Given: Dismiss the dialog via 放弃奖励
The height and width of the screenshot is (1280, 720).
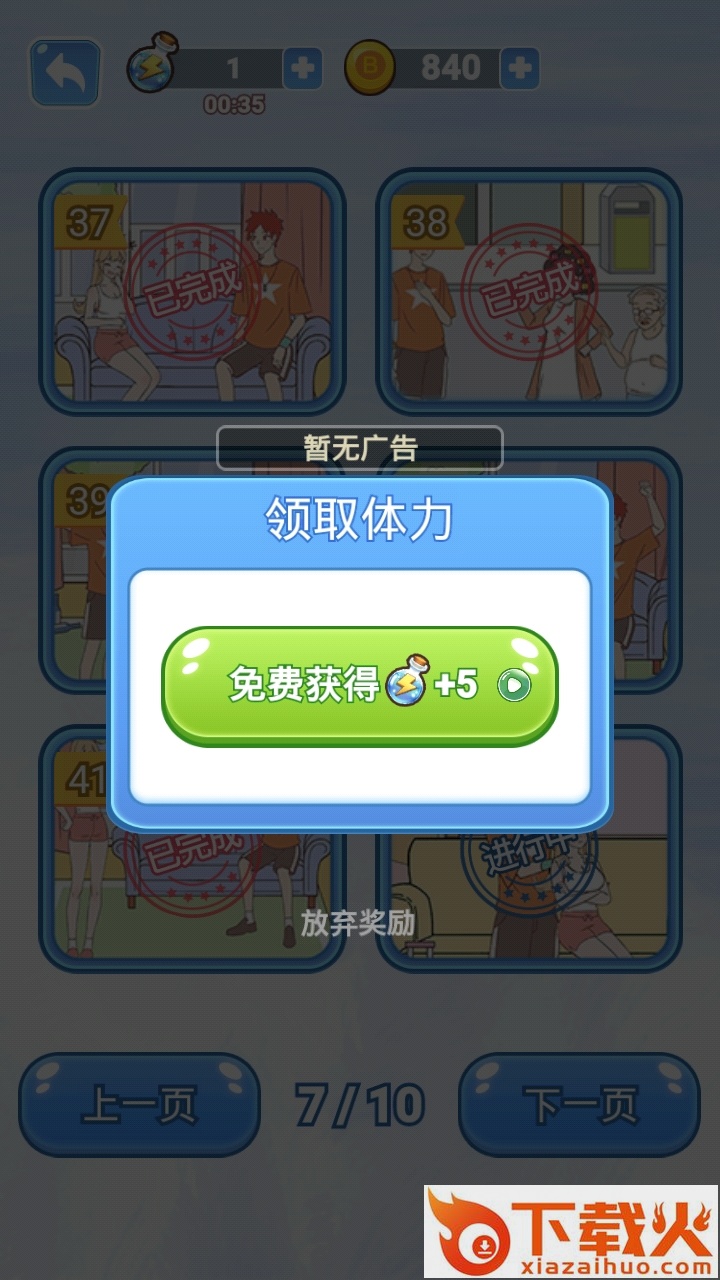Looking at the screenshot, I should click(358, 923).
